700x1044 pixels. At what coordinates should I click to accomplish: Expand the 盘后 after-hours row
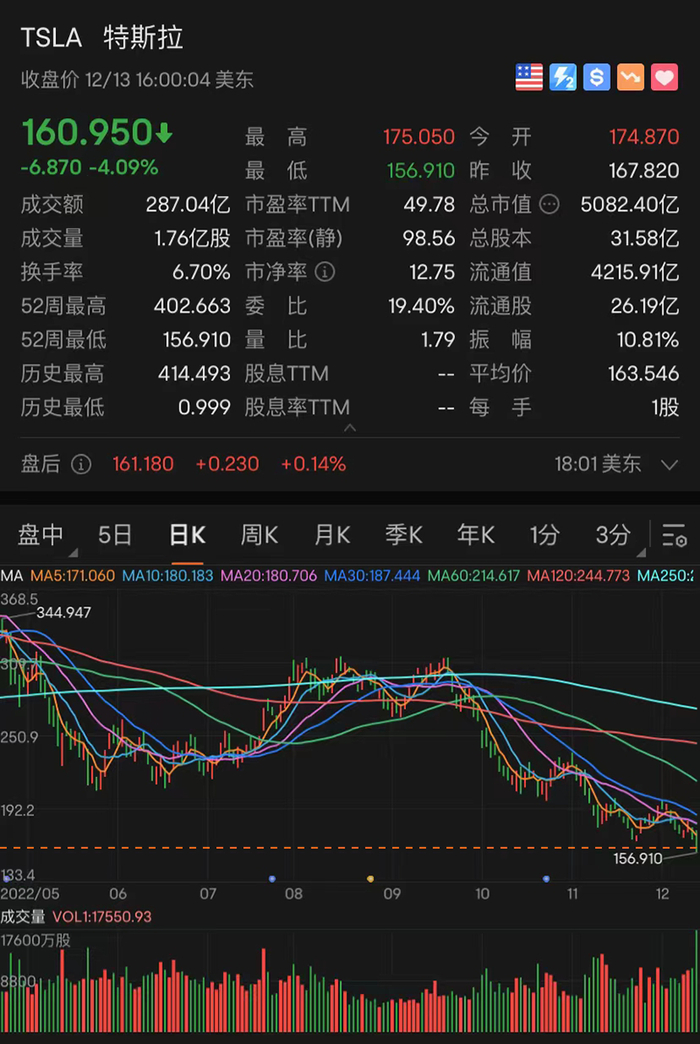[669, 464]
